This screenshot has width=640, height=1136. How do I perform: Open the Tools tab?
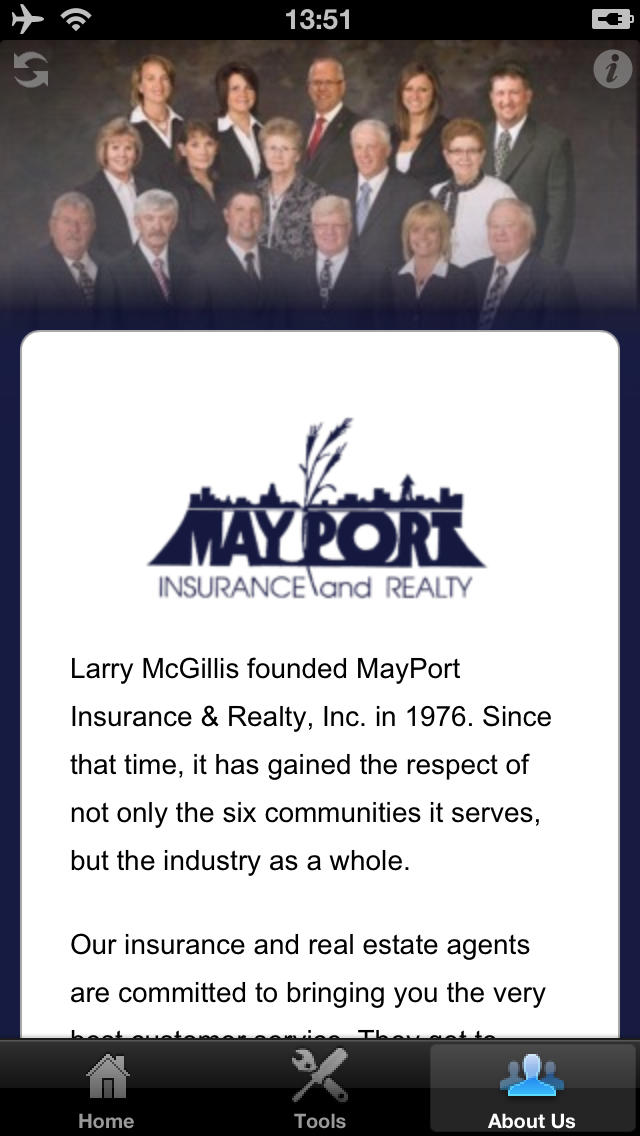(x=320, y=1088)
